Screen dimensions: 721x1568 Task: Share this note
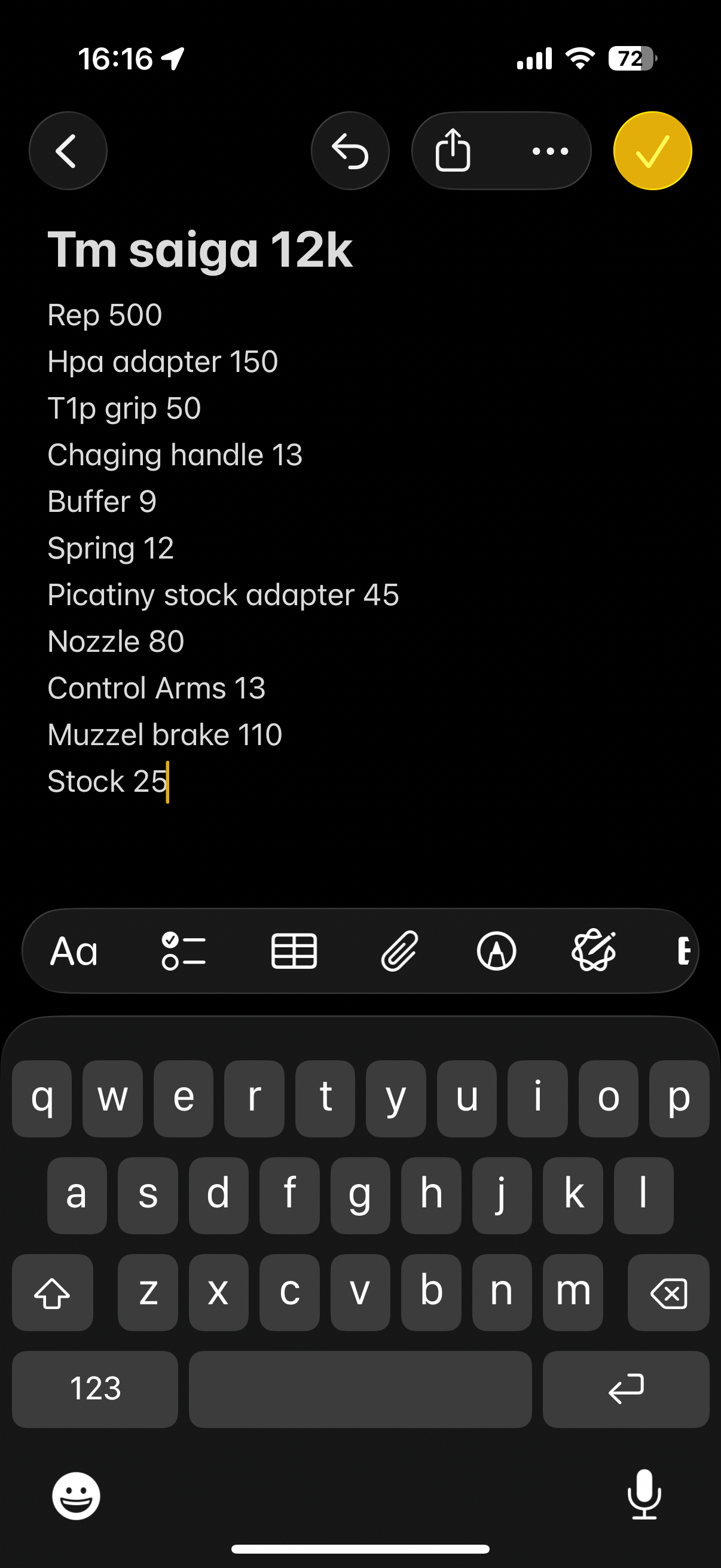click(453, 151)
